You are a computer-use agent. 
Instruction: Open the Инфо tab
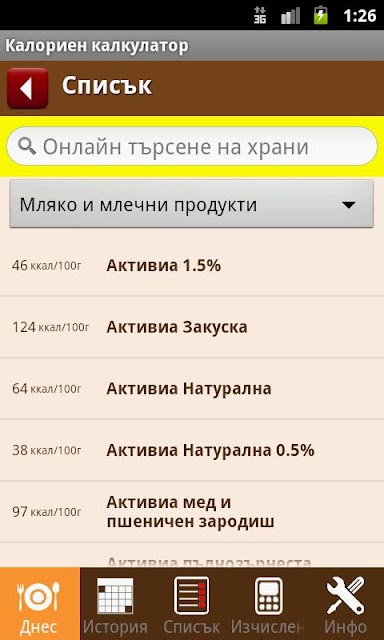345,604
